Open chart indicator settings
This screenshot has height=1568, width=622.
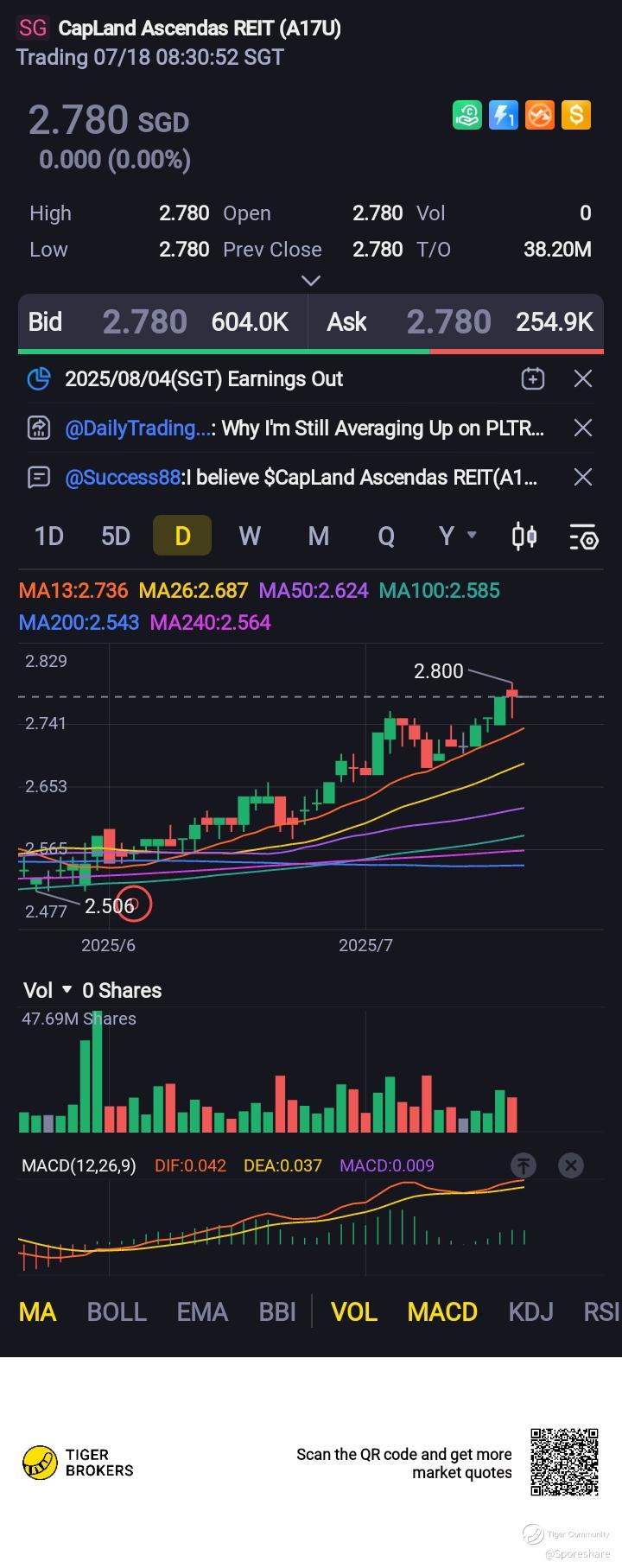point(583,536)
